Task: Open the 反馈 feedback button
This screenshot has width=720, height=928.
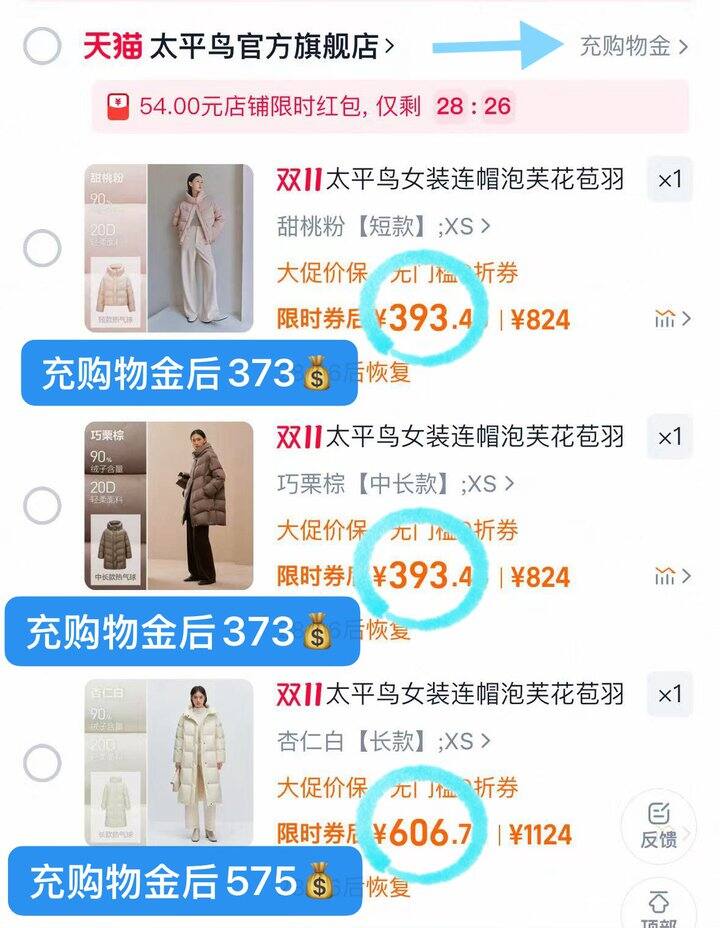Action: coord(658,825)
